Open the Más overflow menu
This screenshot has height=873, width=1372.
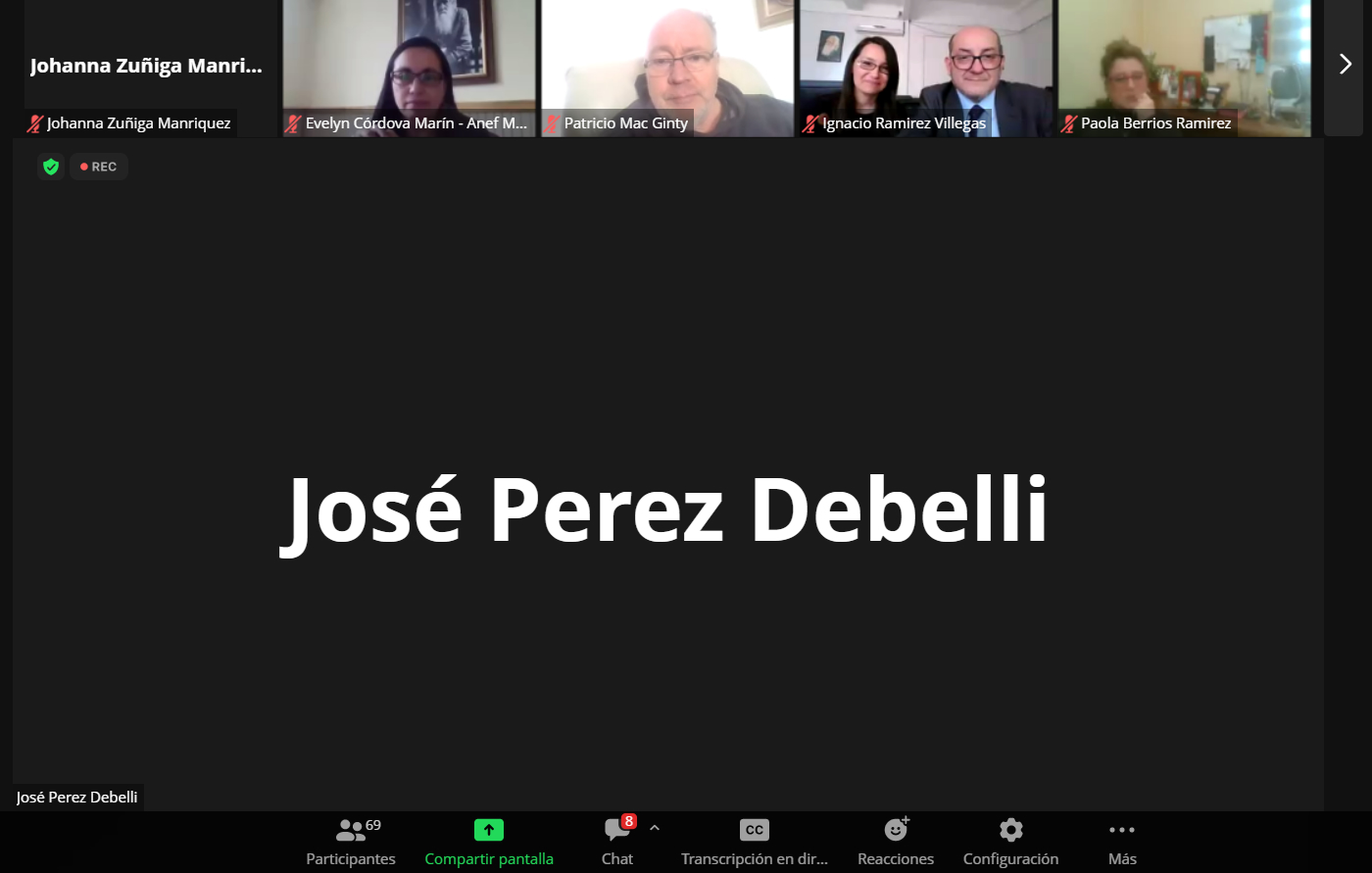click(x=1122, y=842)
